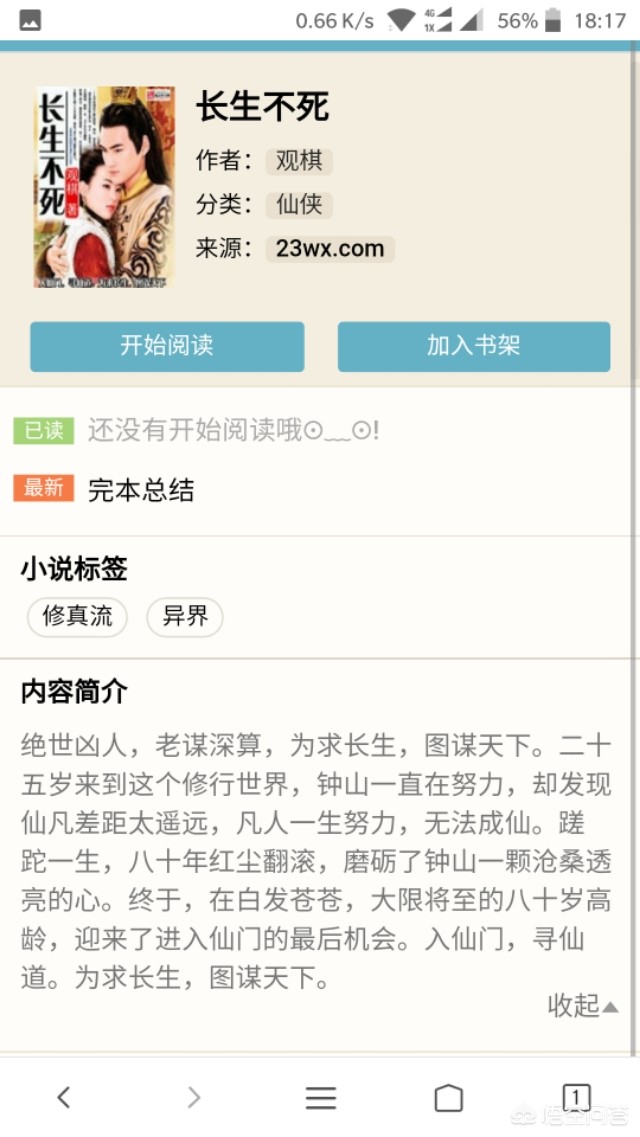Image resolution: width=640 pixels, height=1137 pixels.
Task: Open the browser tabs switcher
Action: click(x=576, y=1097)
